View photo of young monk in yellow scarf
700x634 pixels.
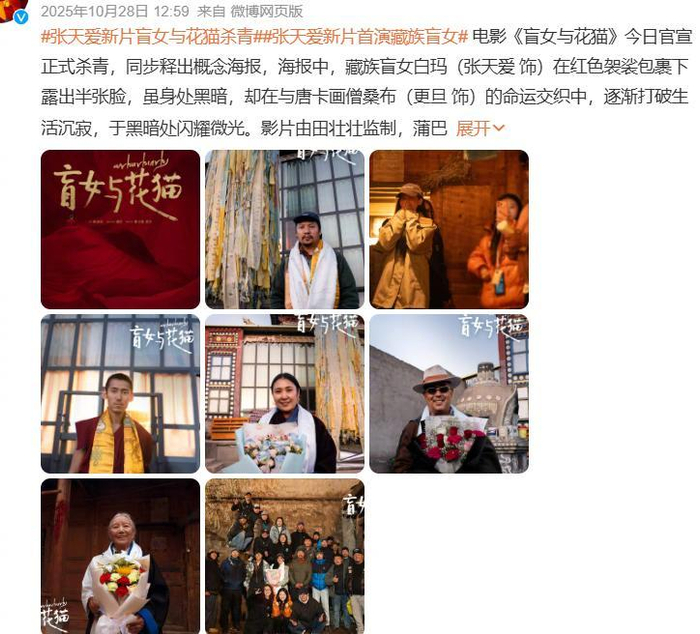(x=120, y=393)
